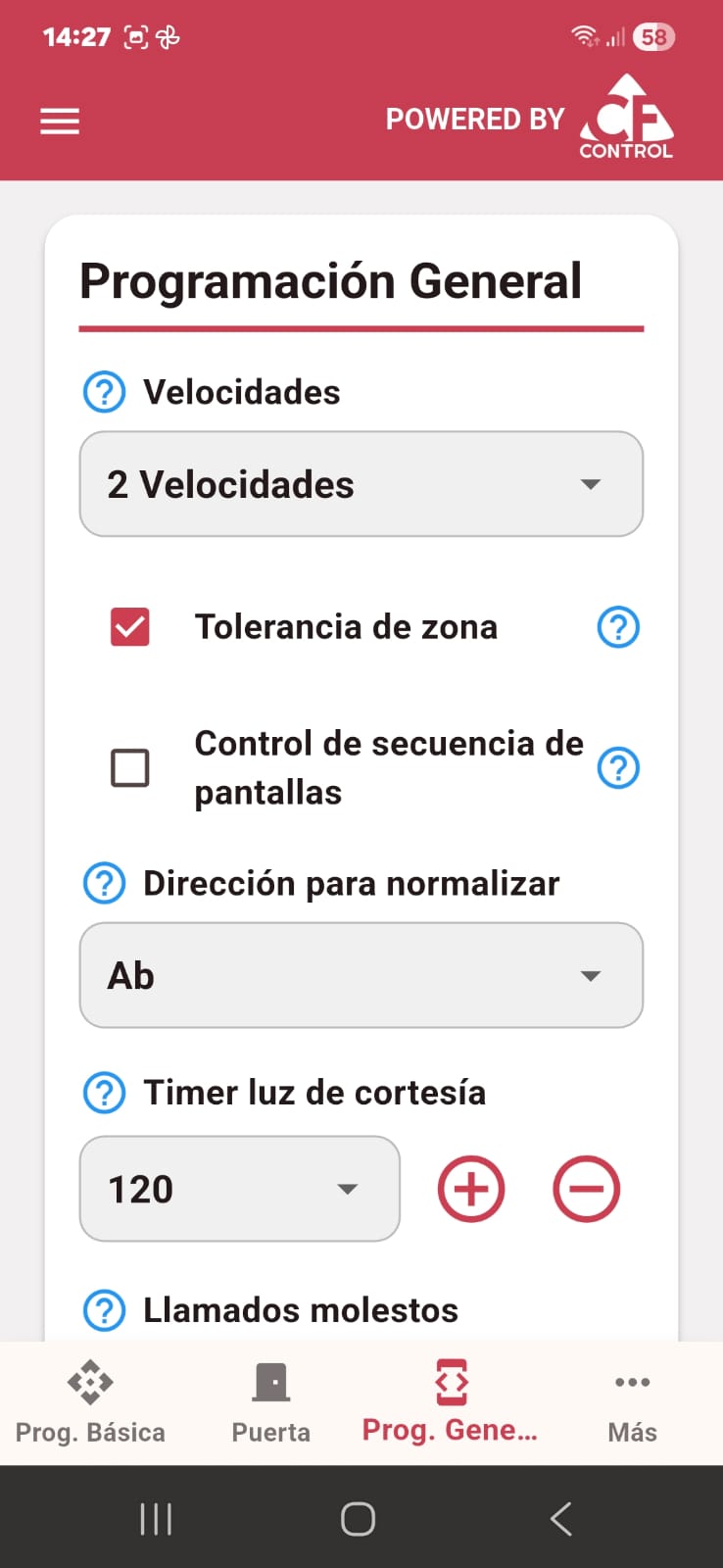Open help for Tolerancia de zona
Screen dimensions: 723x1568
(x=618, y=626)
